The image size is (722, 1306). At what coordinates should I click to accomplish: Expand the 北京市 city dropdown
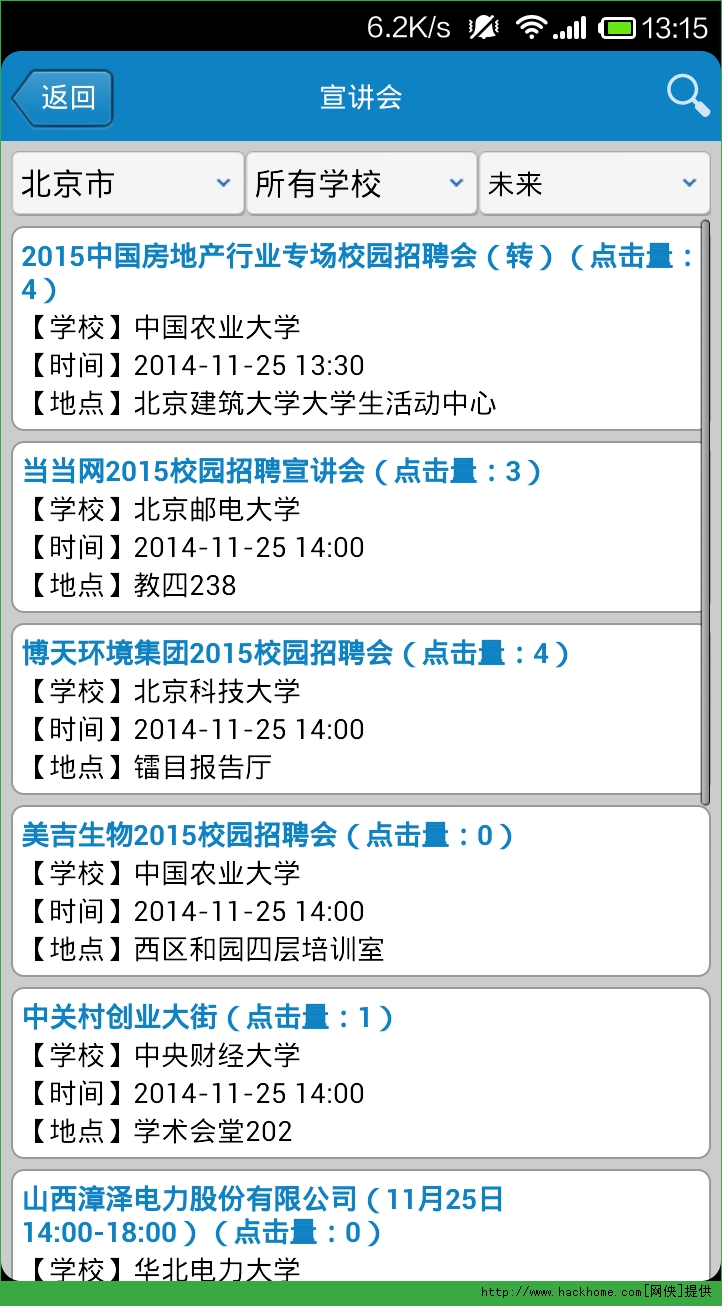click(x=127, y=184)
